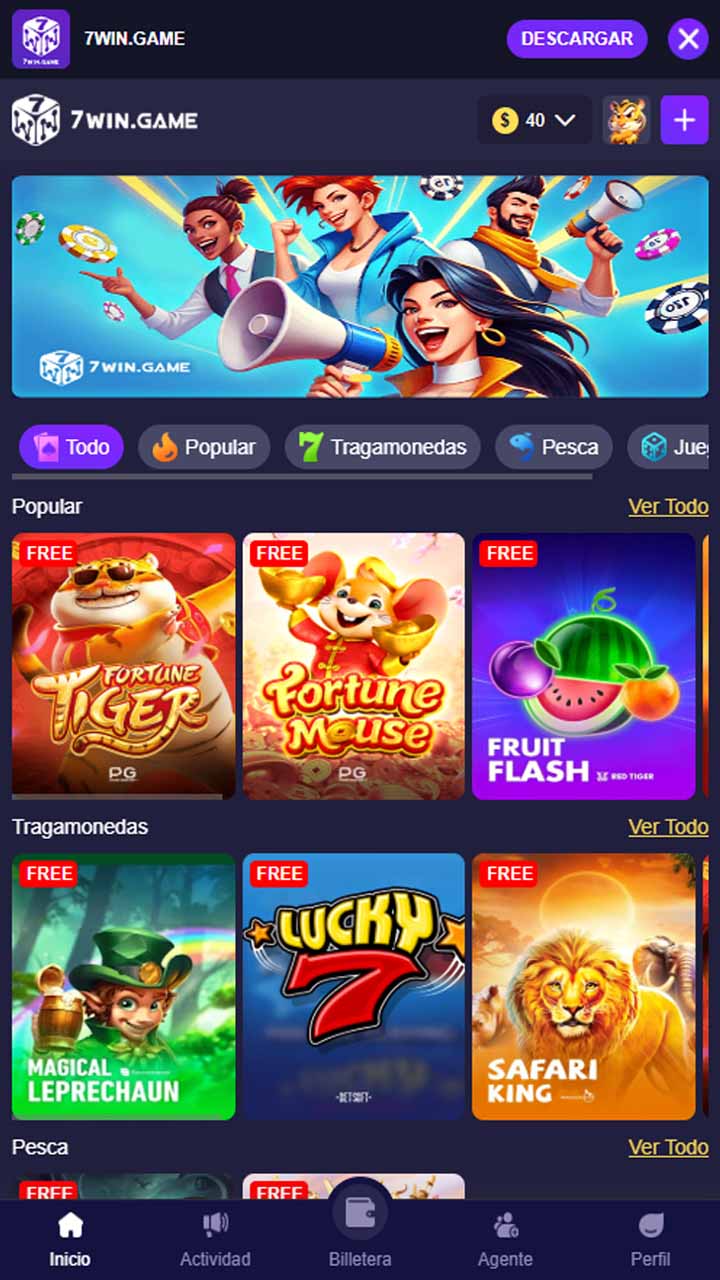Open the tiger avatar icon
This screenshot has height=1280, width=720.
(x=626, y=120)
